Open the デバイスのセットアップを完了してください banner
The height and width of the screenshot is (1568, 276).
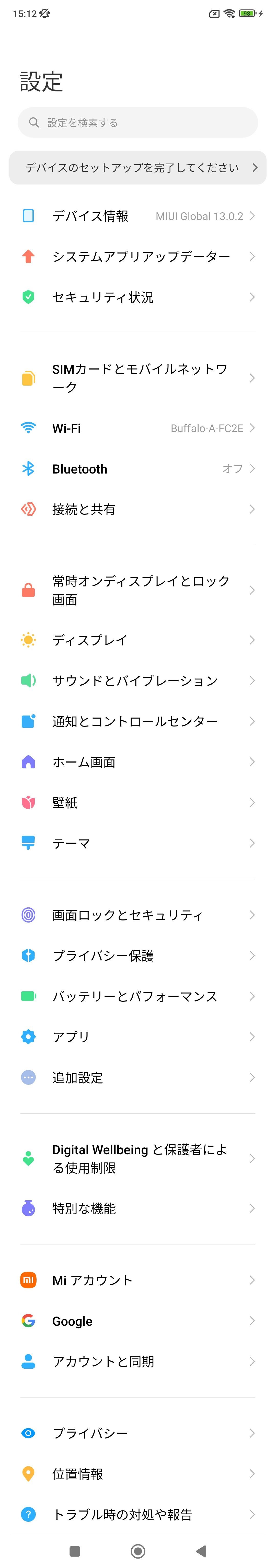coord(138,167)
